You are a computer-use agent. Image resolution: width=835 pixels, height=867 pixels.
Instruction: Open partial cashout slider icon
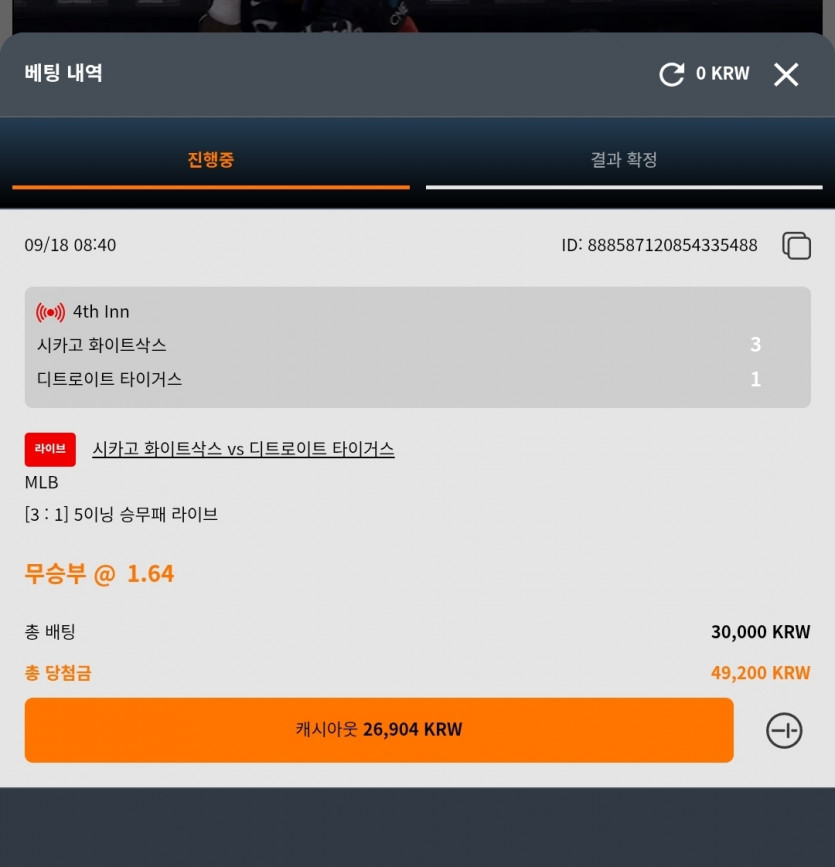pos(784,730)
